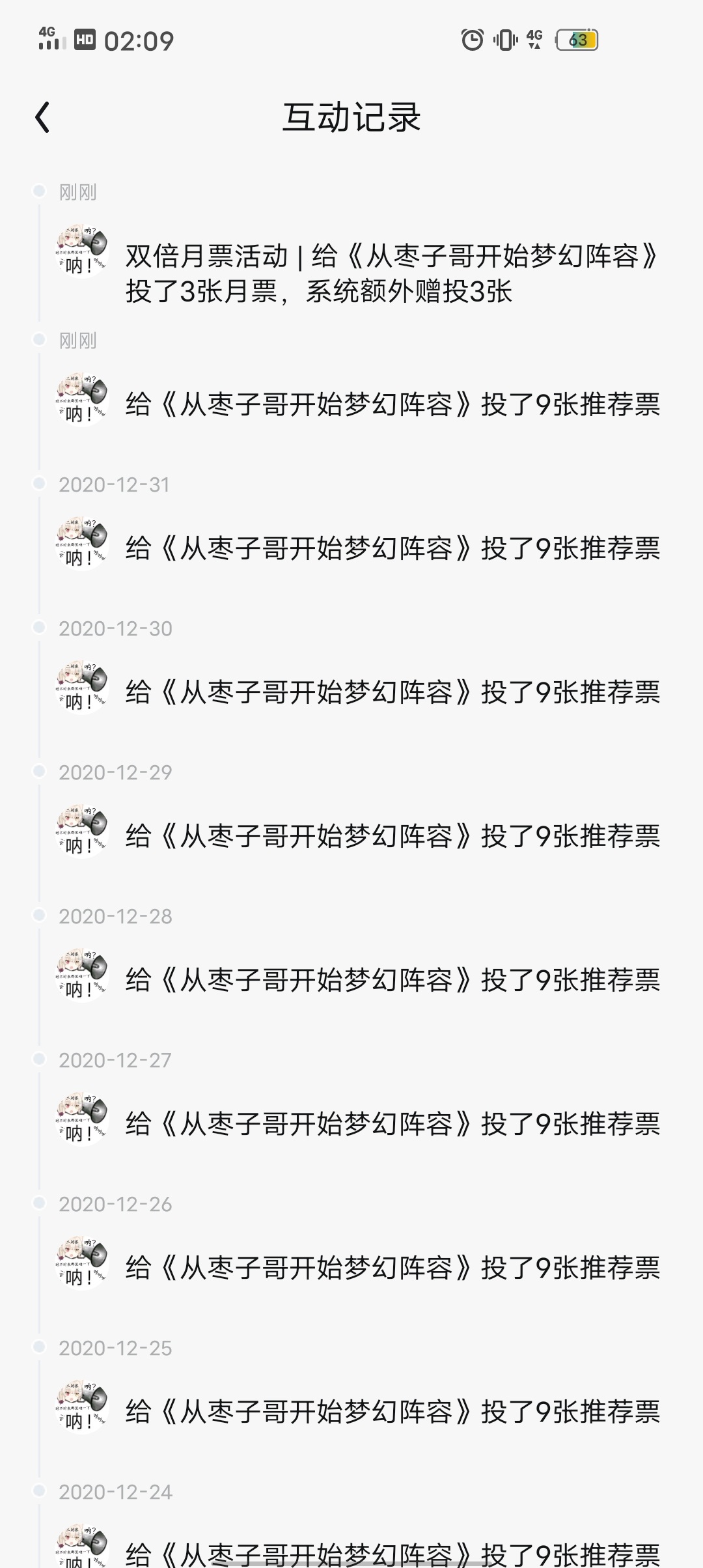Open the entry from 2020-12-28

pos(393,980)
